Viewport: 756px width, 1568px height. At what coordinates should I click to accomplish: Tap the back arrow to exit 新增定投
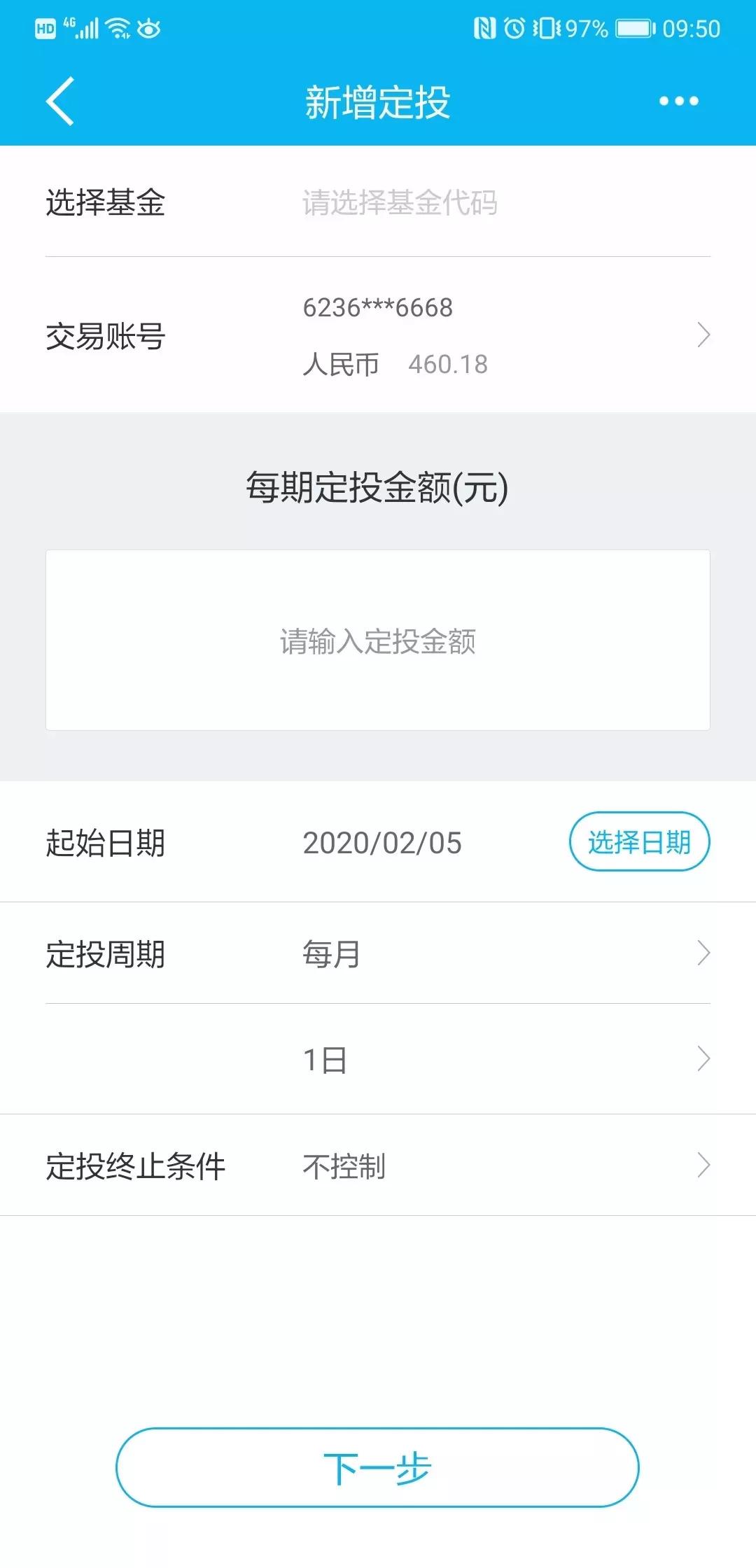tap(59, 101)
